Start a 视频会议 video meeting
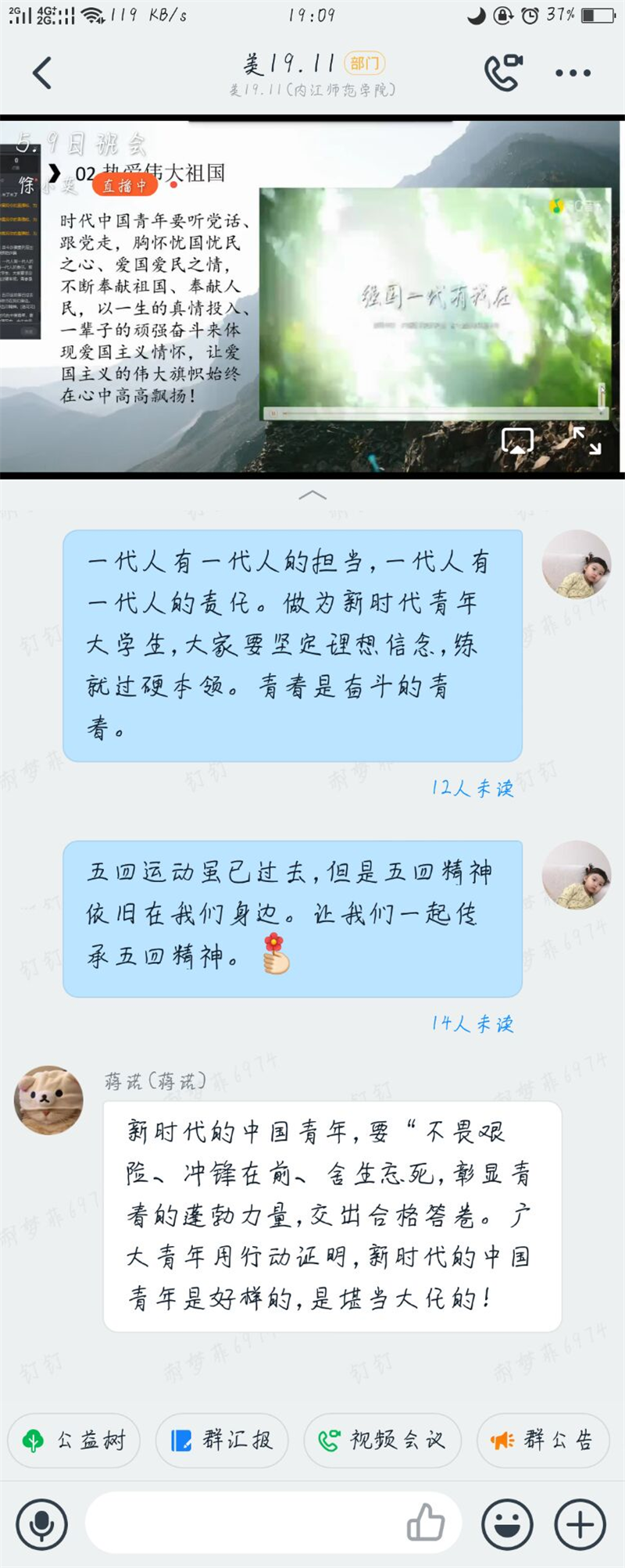 [382, 1440]
